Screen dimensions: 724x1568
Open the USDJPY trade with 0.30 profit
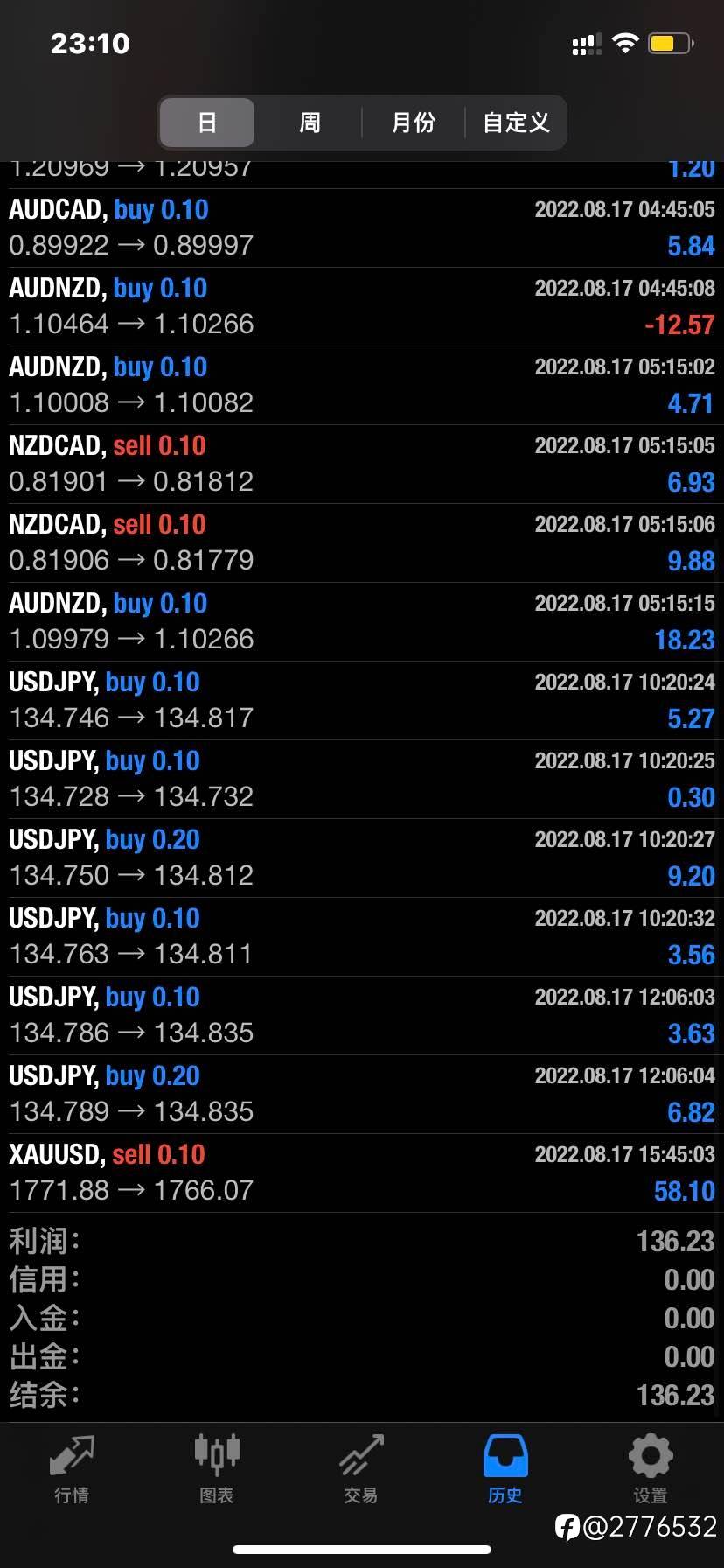click(362, 780)
